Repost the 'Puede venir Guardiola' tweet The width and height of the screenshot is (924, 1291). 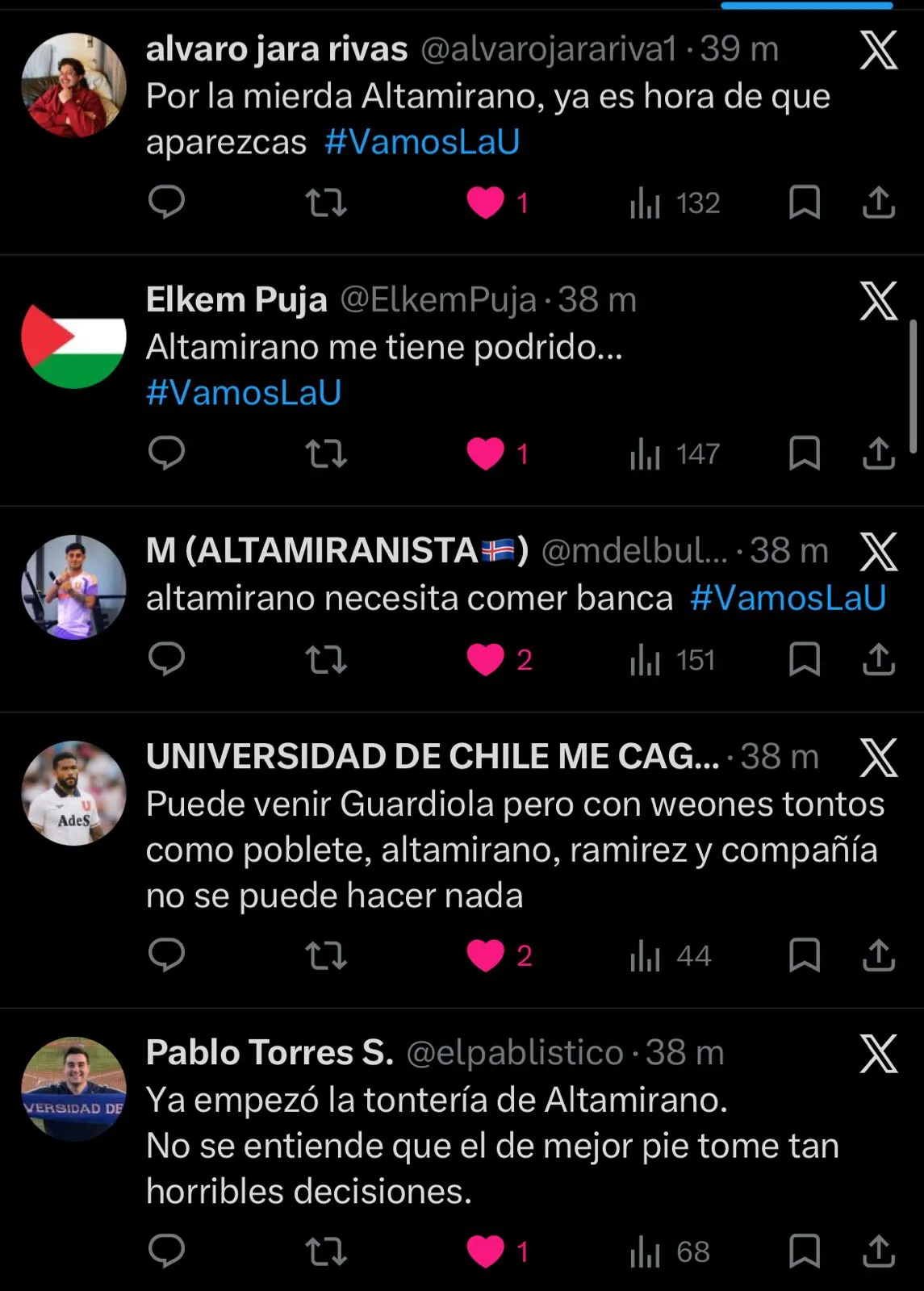326,956
